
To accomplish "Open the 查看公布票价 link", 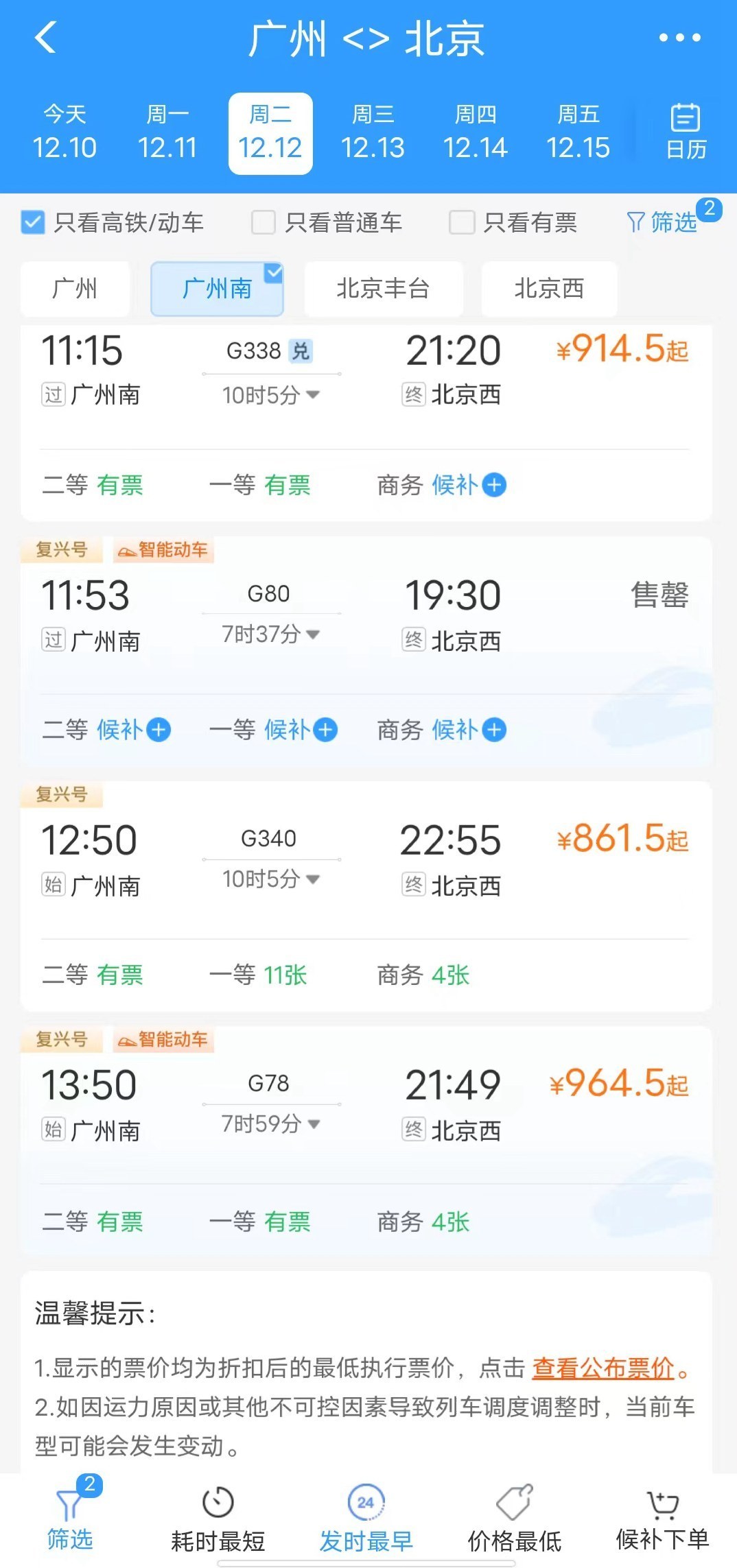I will point(603,1368).
